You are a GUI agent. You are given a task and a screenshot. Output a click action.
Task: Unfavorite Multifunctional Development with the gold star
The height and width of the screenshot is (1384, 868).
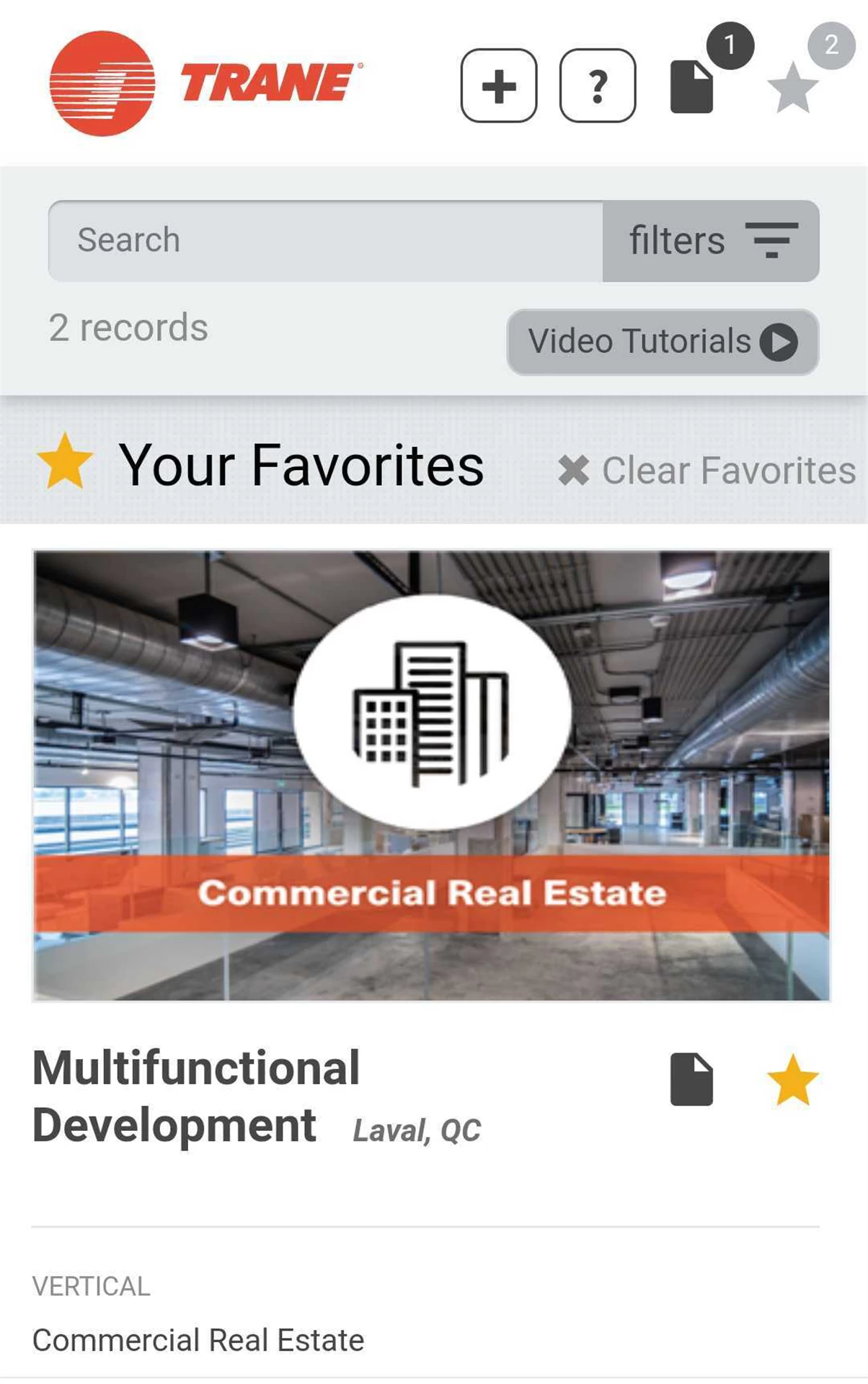tap(792, 1079)
